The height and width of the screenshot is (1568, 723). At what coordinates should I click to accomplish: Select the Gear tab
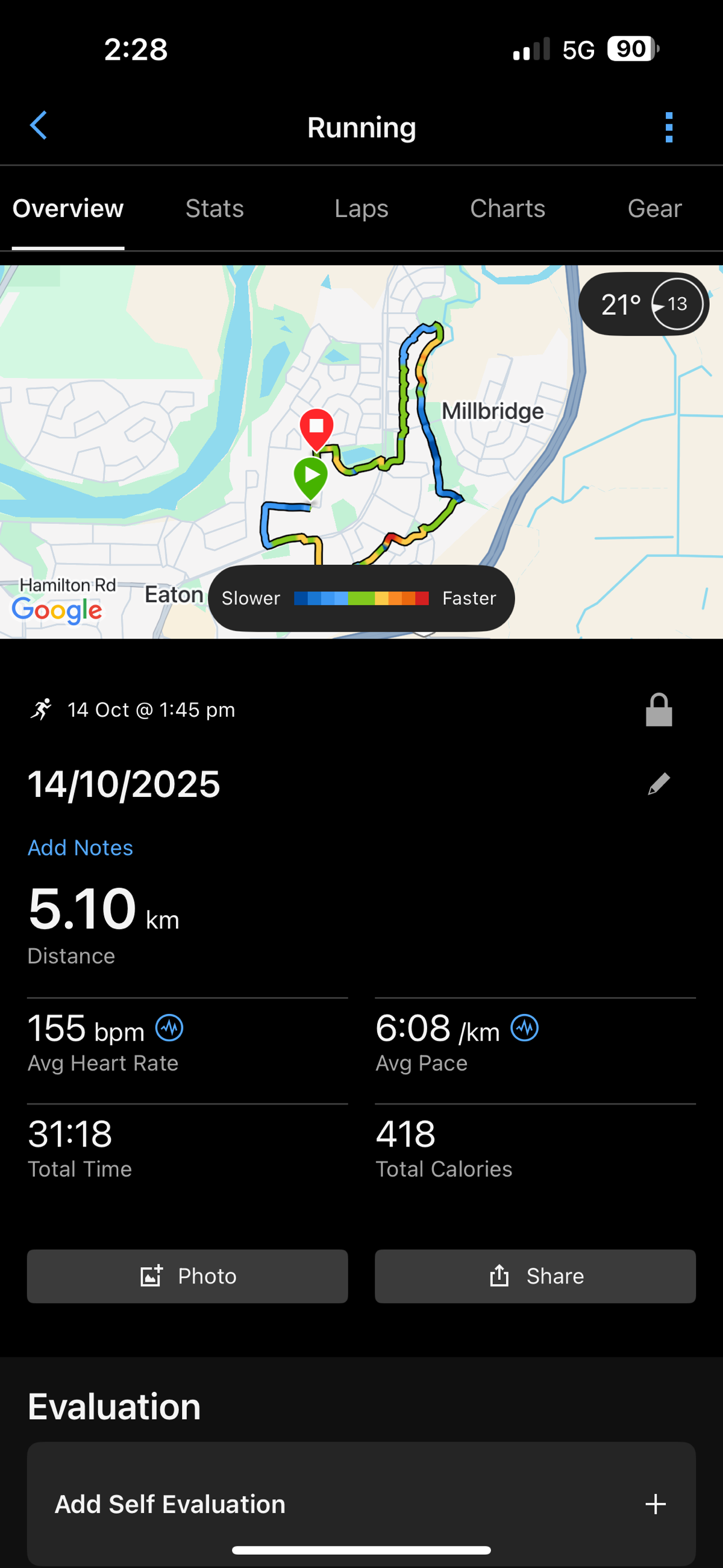point(654,209)
